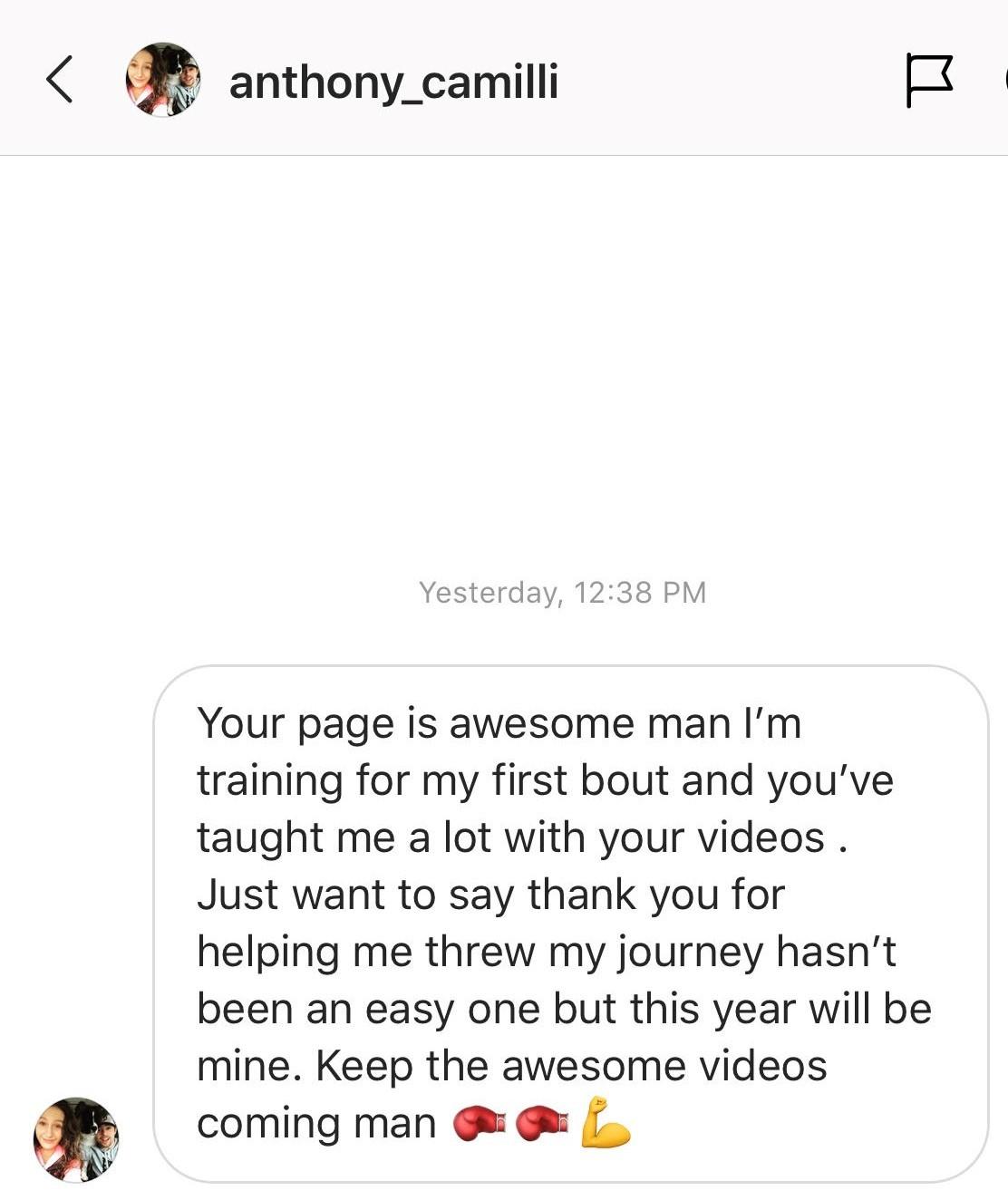
Task: Tap the sender's avatar beside the message
Action: pyautogui.click(x=76, y=1139)
